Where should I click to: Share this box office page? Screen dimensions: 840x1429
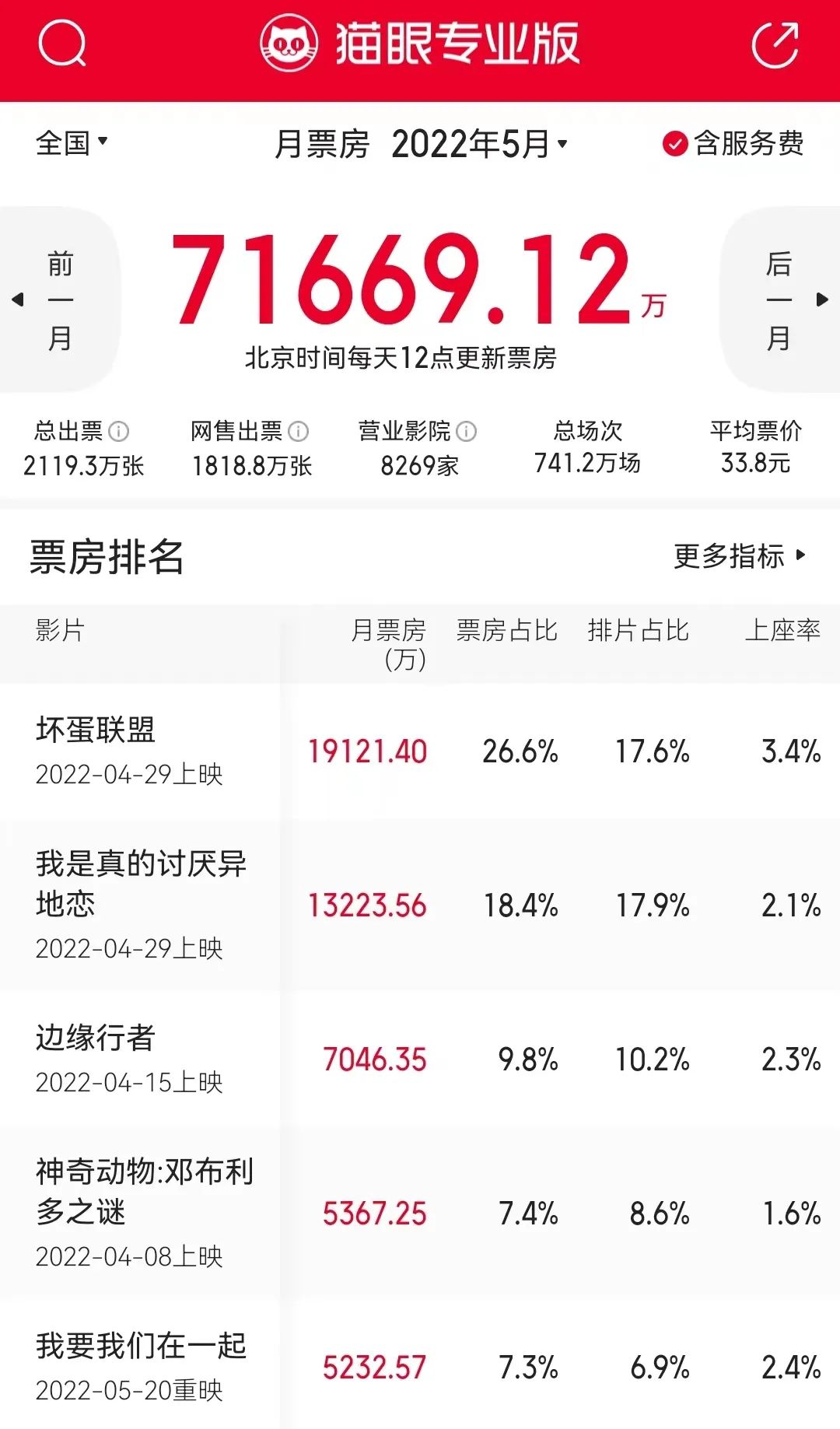pyautogui.click(x=775, y=45)
